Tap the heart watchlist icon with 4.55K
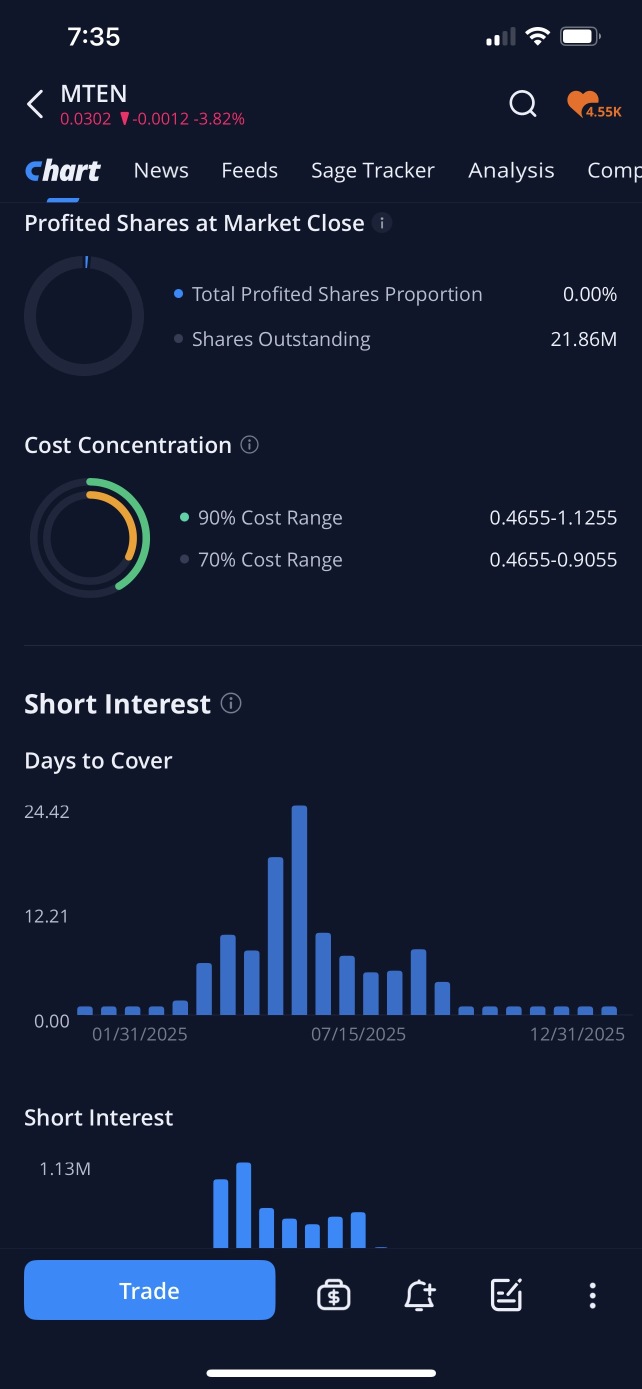This screenshot has height=1389, width=642. pyautogui.click(x=593, y=105)
